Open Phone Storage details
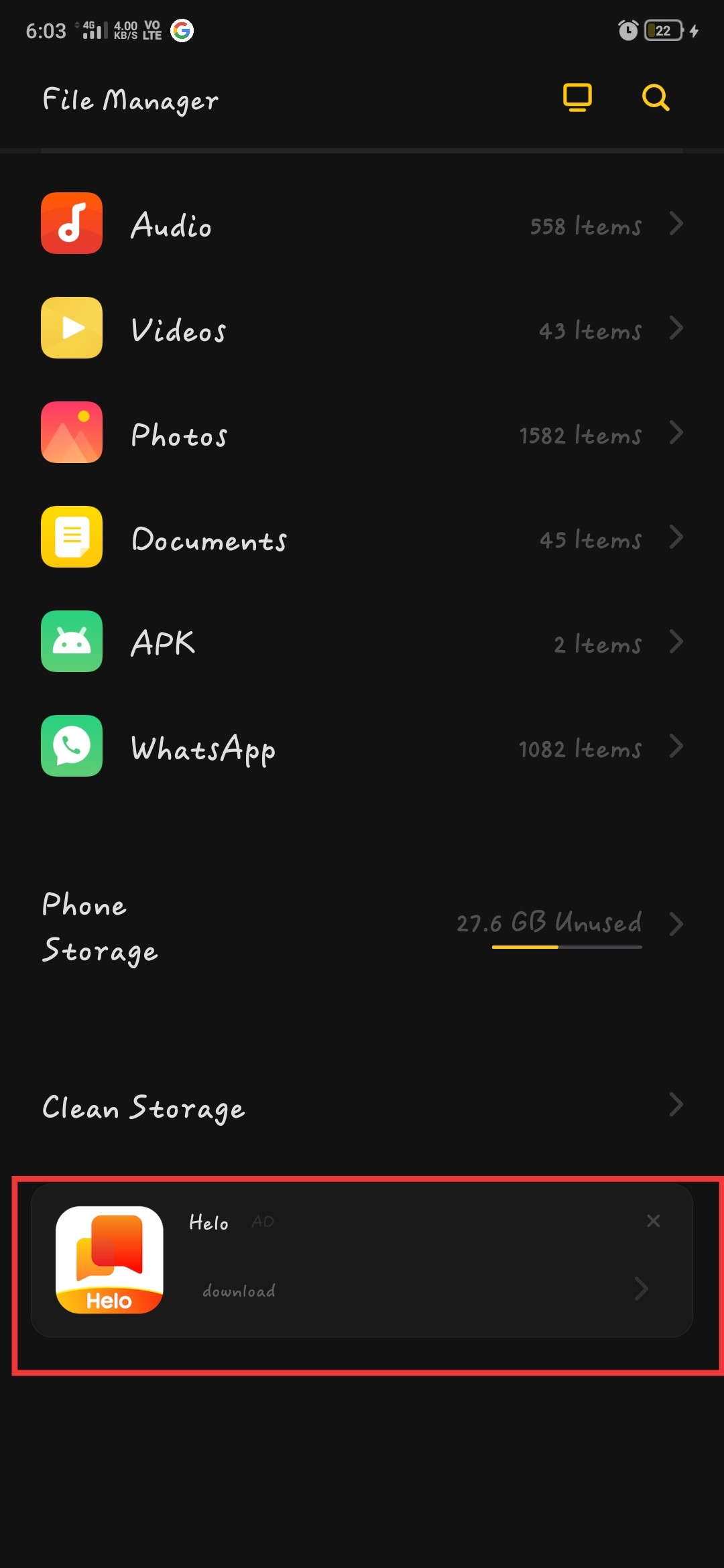This screenshot has width=724, height=1568. pos(362,925)
